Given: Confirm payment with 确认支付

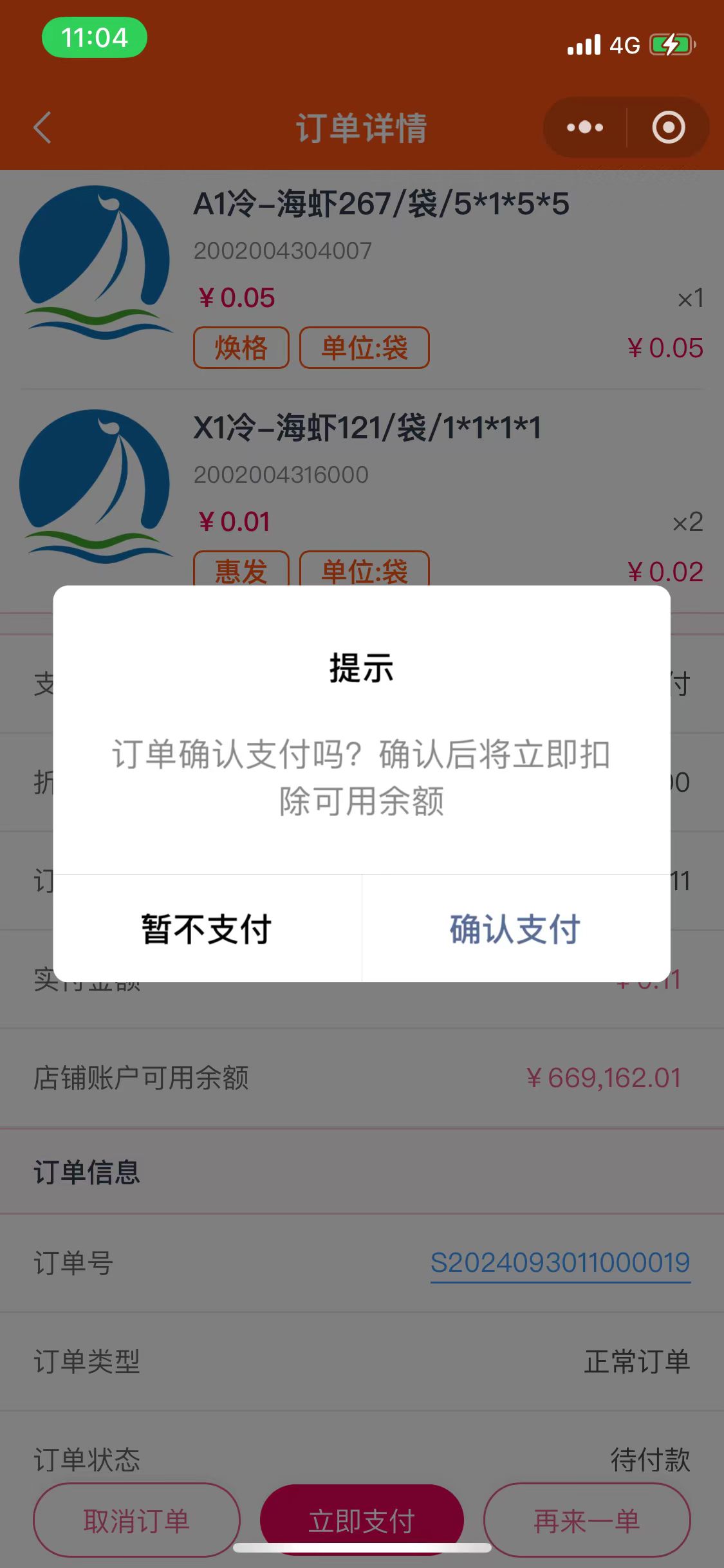Looking at the screenshot, I should pos(515,929).
